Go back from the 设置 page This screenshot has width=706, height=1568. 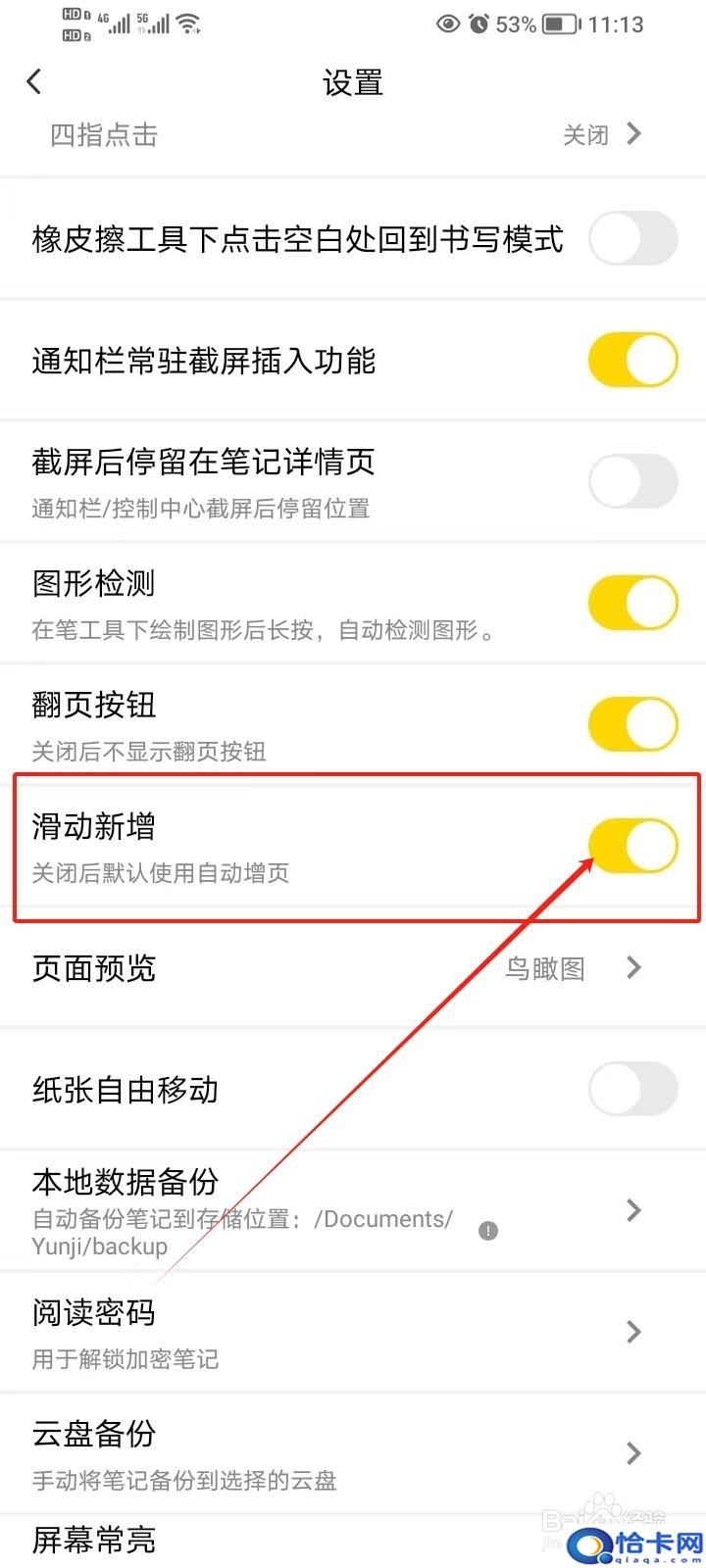point(34,81)
